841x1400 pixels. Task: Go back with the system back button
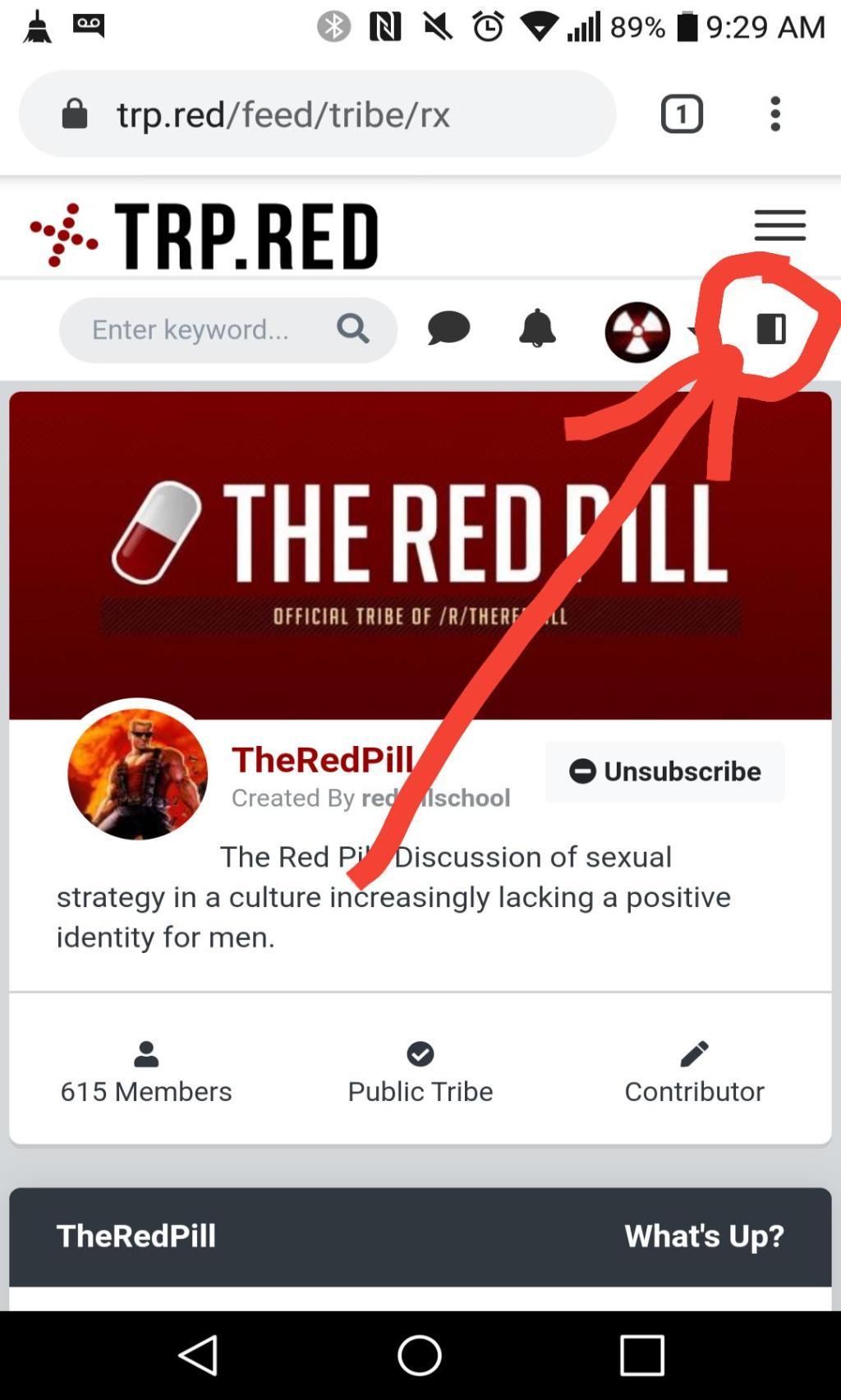[x=198, y=1355]
